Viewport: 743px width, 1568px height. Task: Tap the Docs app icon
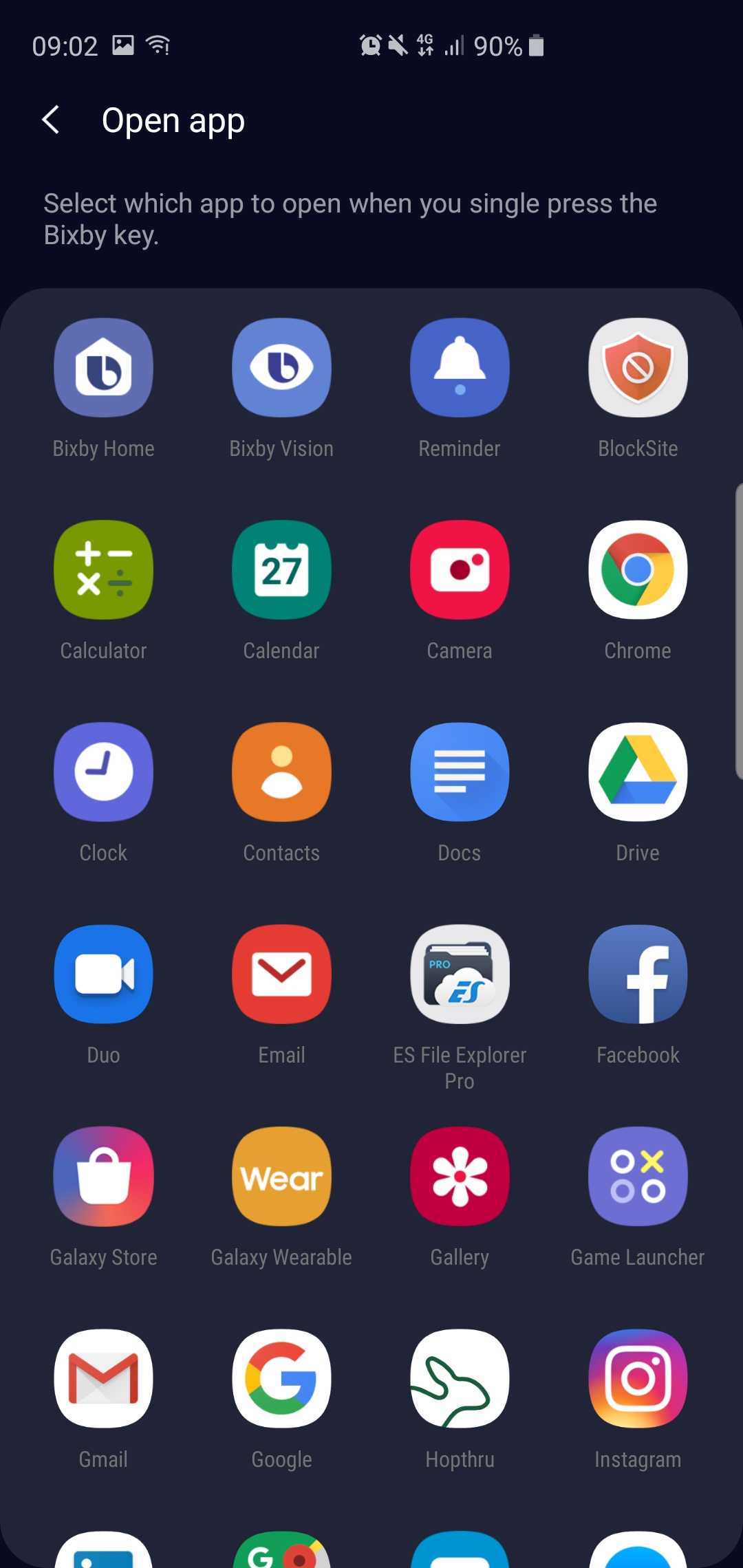click(460, 772)
